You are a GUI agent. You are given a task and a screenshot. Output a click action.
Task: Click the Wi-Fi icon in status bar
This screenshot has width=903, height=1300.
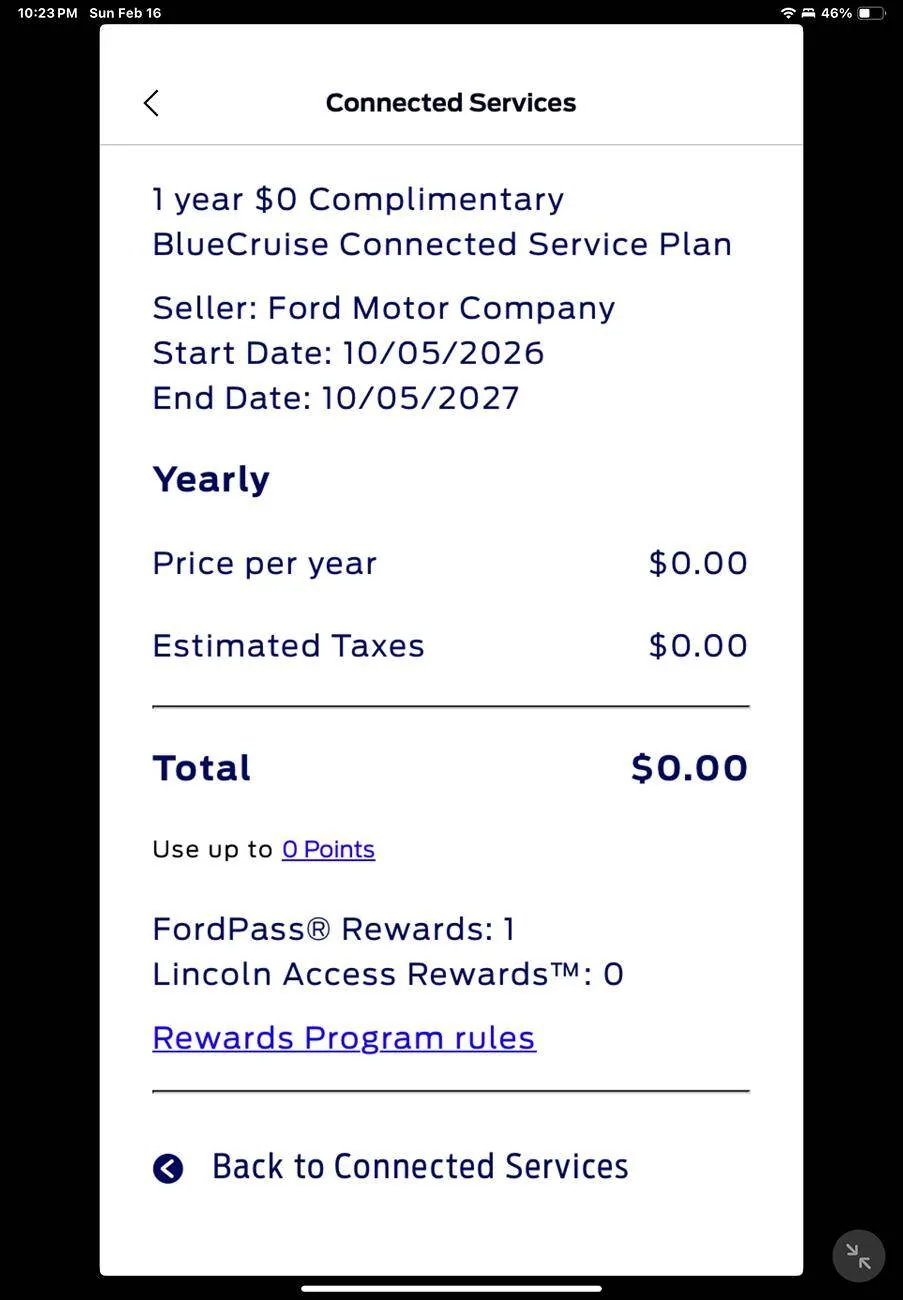[786, 13]
